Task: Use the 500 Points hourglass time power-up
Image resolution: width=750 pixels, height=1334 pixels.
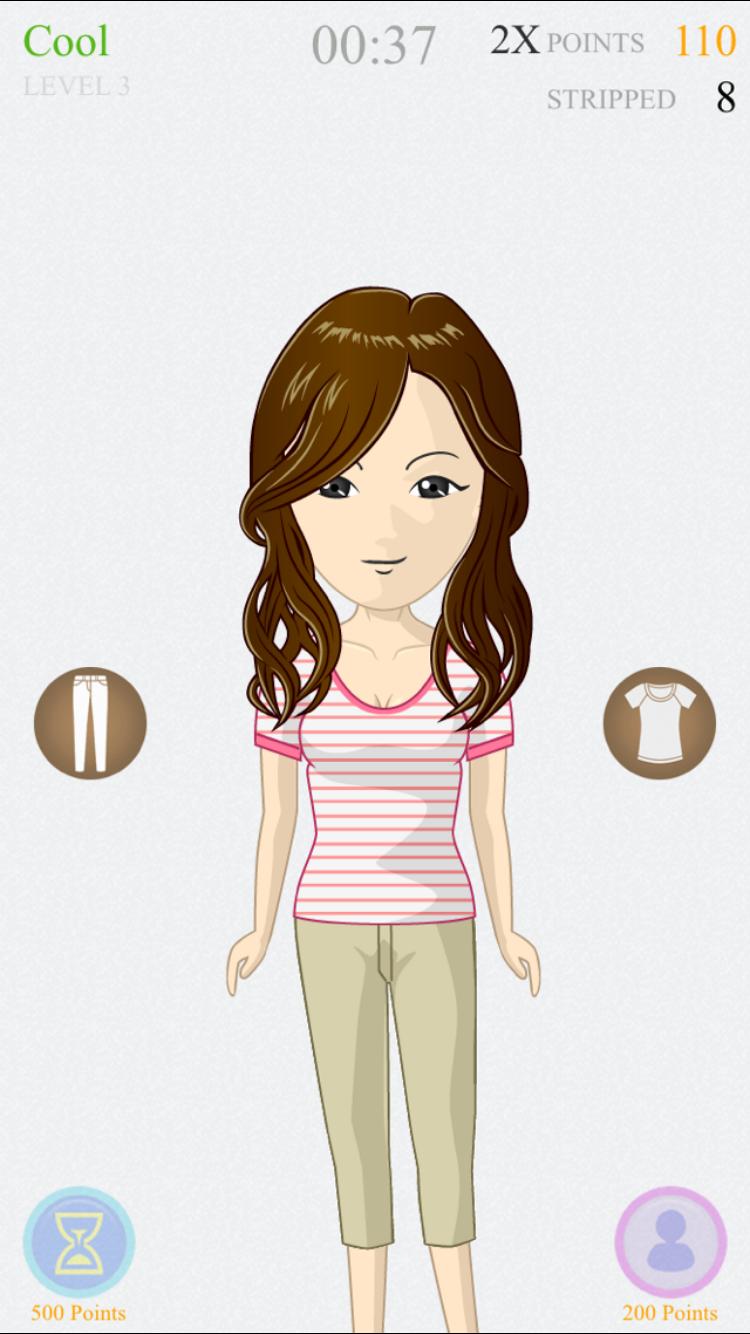Action: [x=79, y=1242]
